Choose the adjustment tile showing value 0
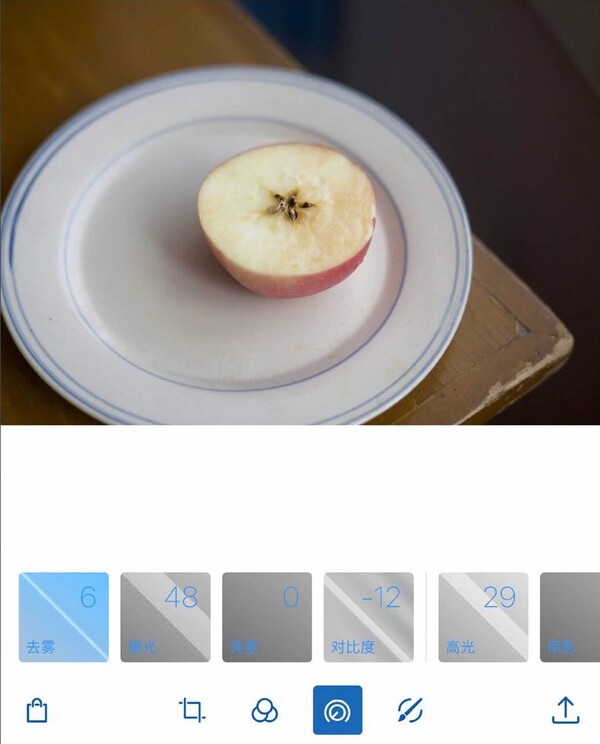This screenshot has width=600, height=744. point(267,617)
